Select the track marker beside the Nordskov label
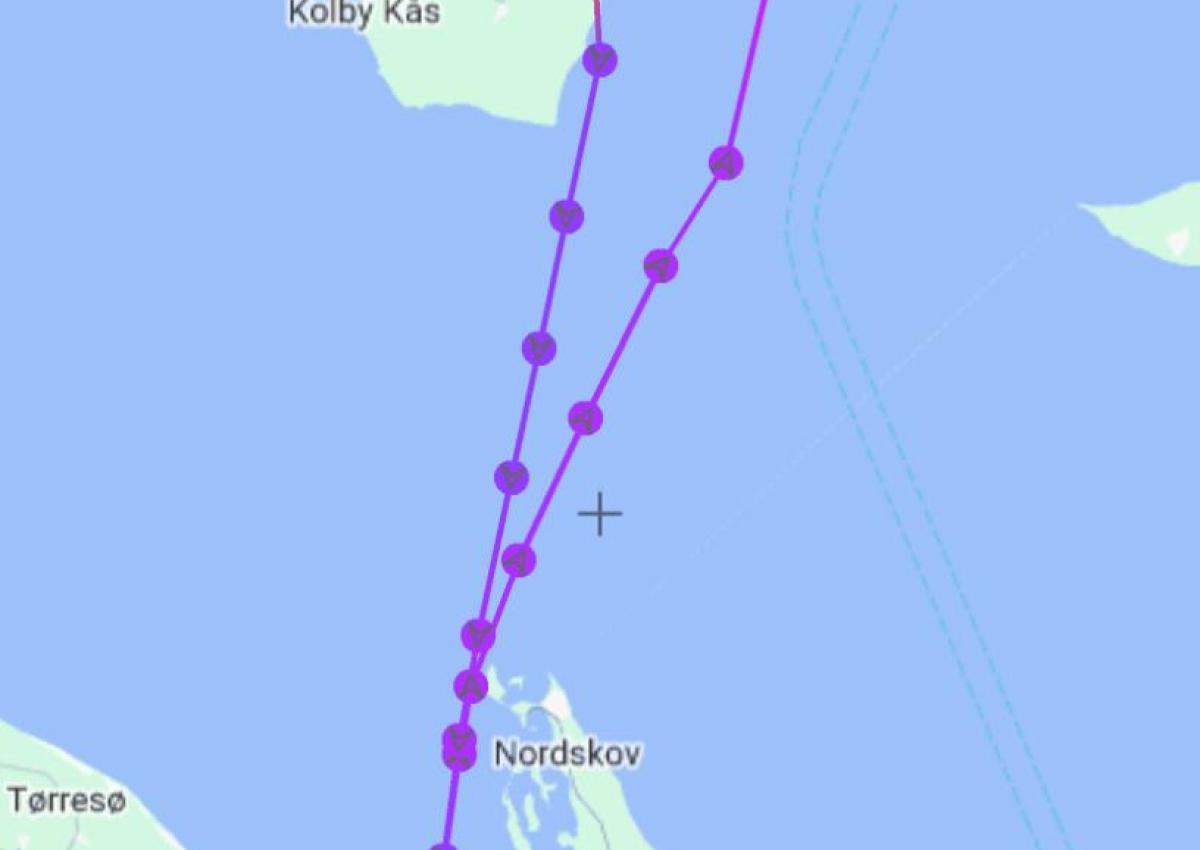 tap(459, 754)
